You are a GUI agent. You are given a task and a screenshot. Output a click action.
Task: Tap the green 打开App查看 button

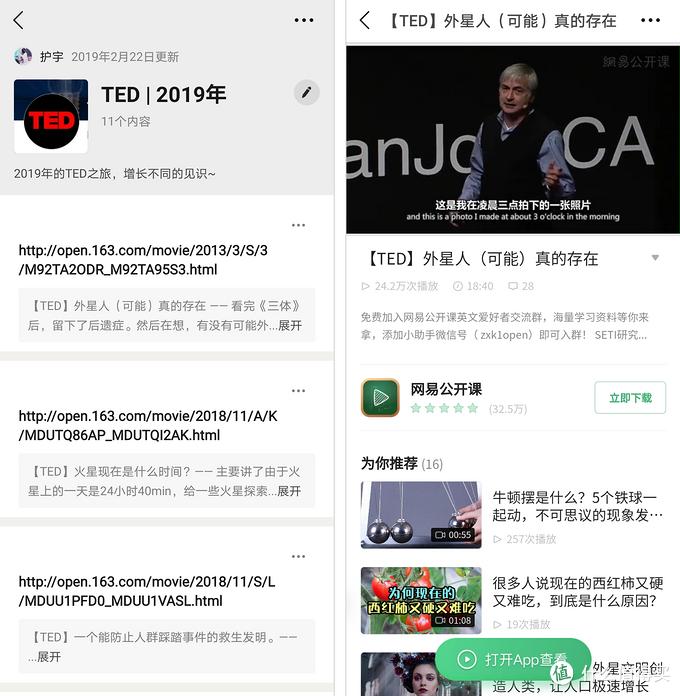tap(512, 660)
